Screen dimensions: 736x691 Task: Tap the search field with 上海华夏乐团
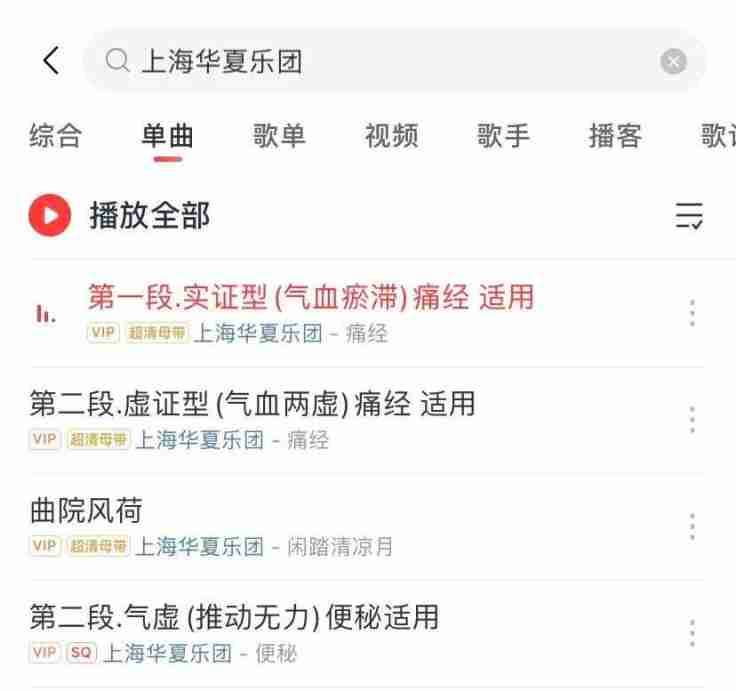(x=380, y=62)
